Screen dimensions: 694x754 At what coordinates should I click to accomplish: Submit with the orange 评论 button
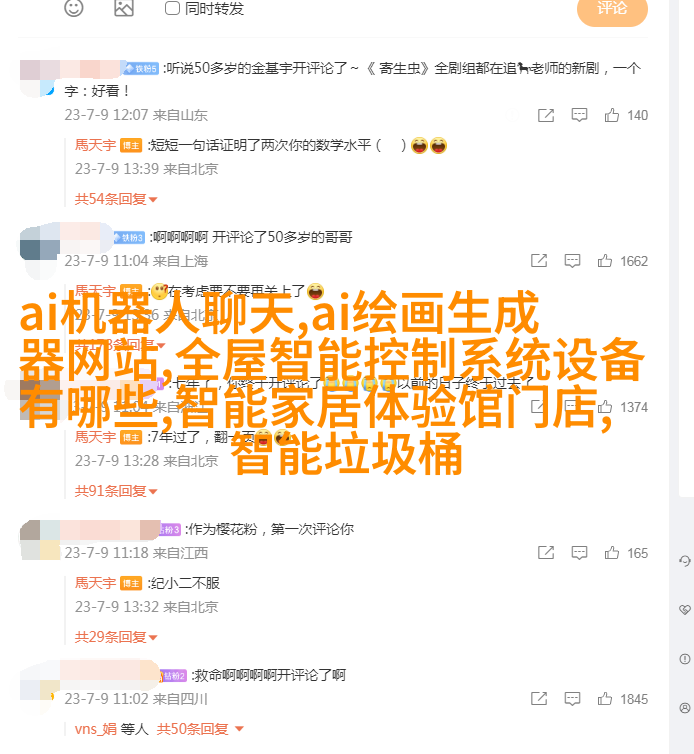612,9
